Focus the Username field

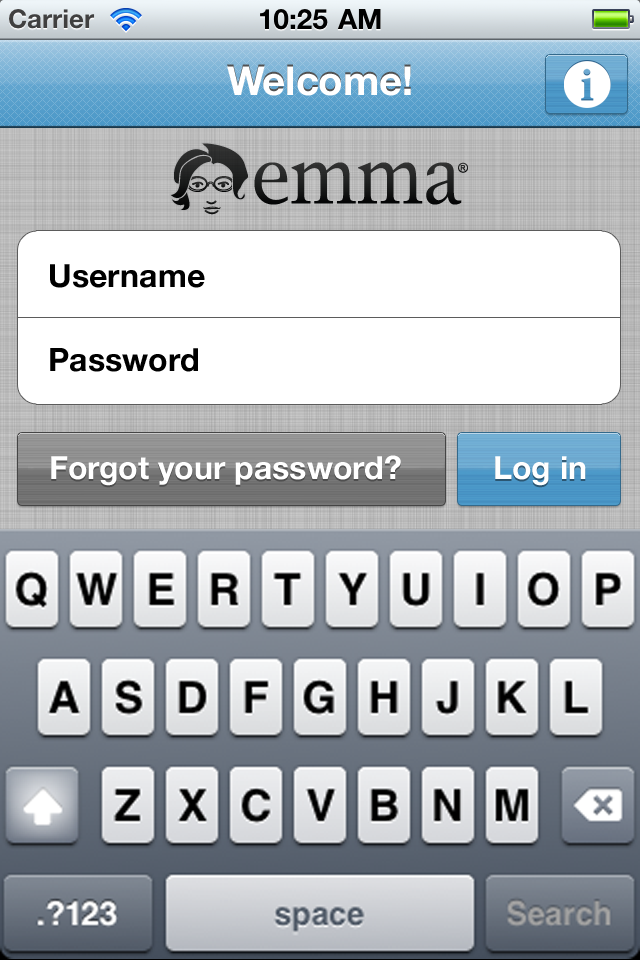(319, 276)
